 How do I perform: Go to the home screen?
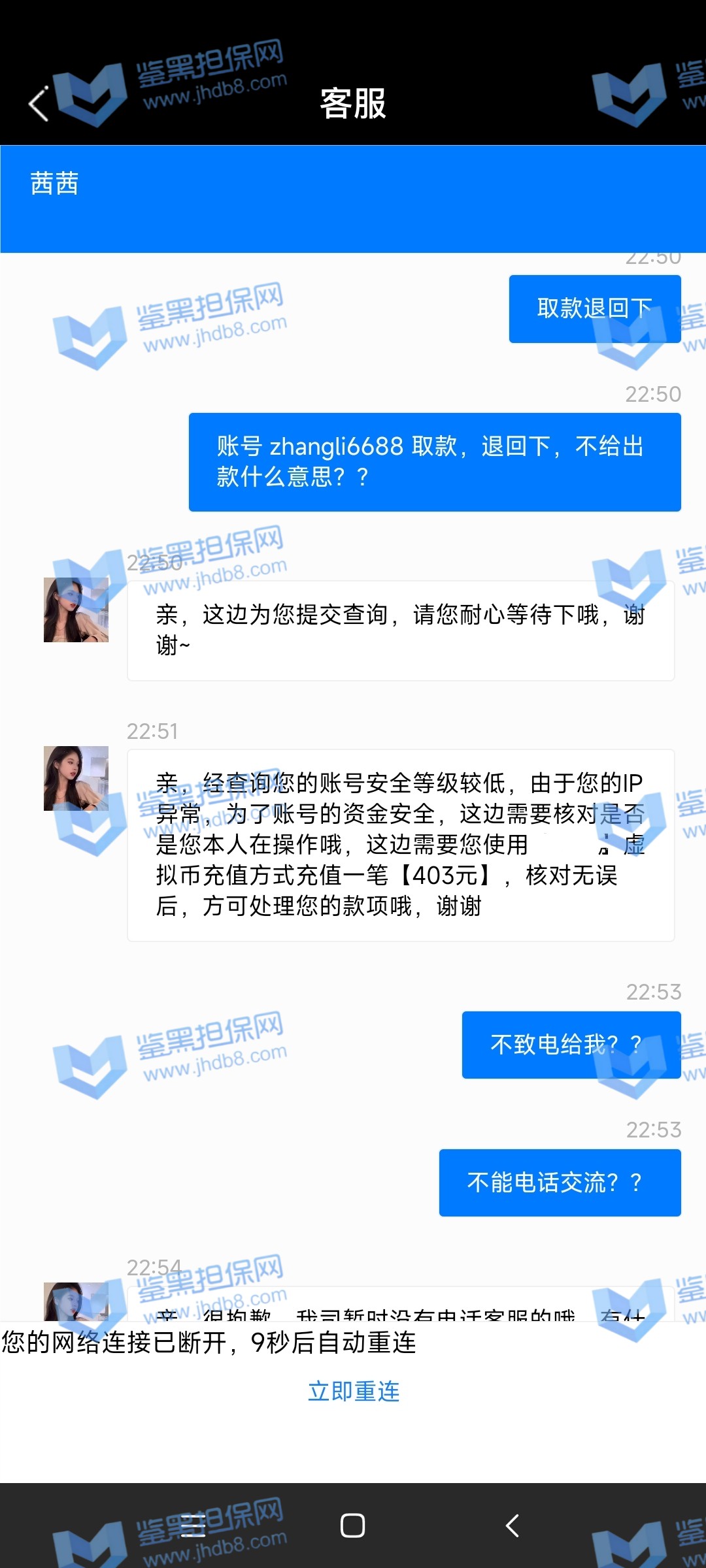click(352, 1526)
